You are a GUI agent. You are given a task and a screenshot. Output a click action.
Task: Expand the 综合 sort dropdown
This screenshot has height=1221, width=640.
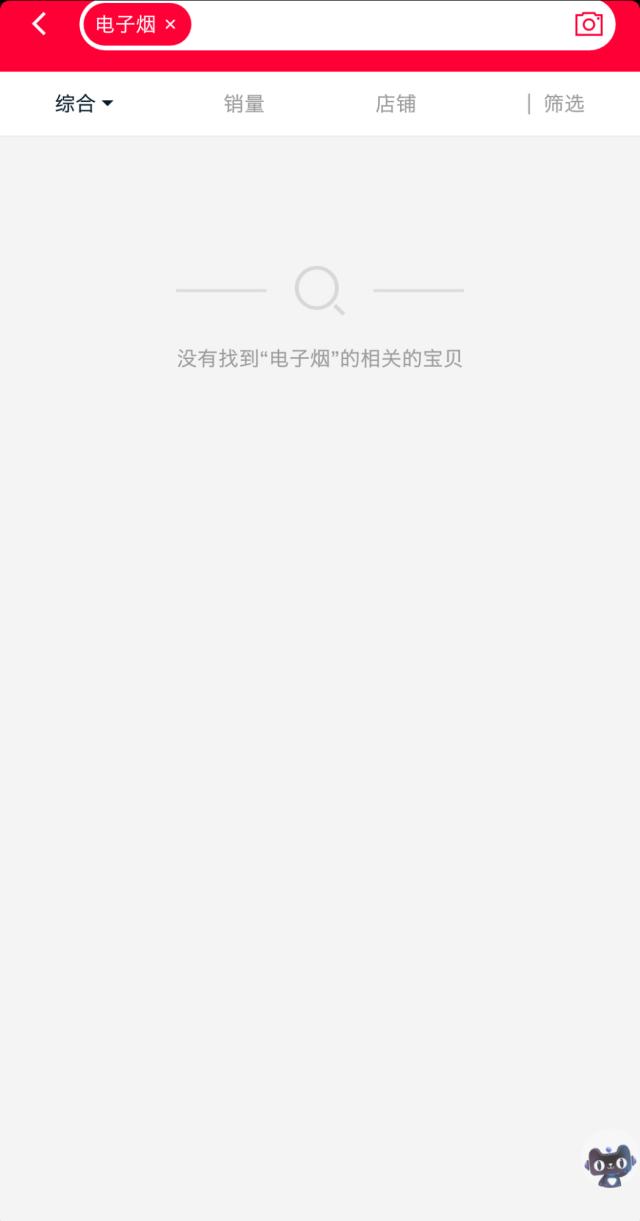pos(84,104)
